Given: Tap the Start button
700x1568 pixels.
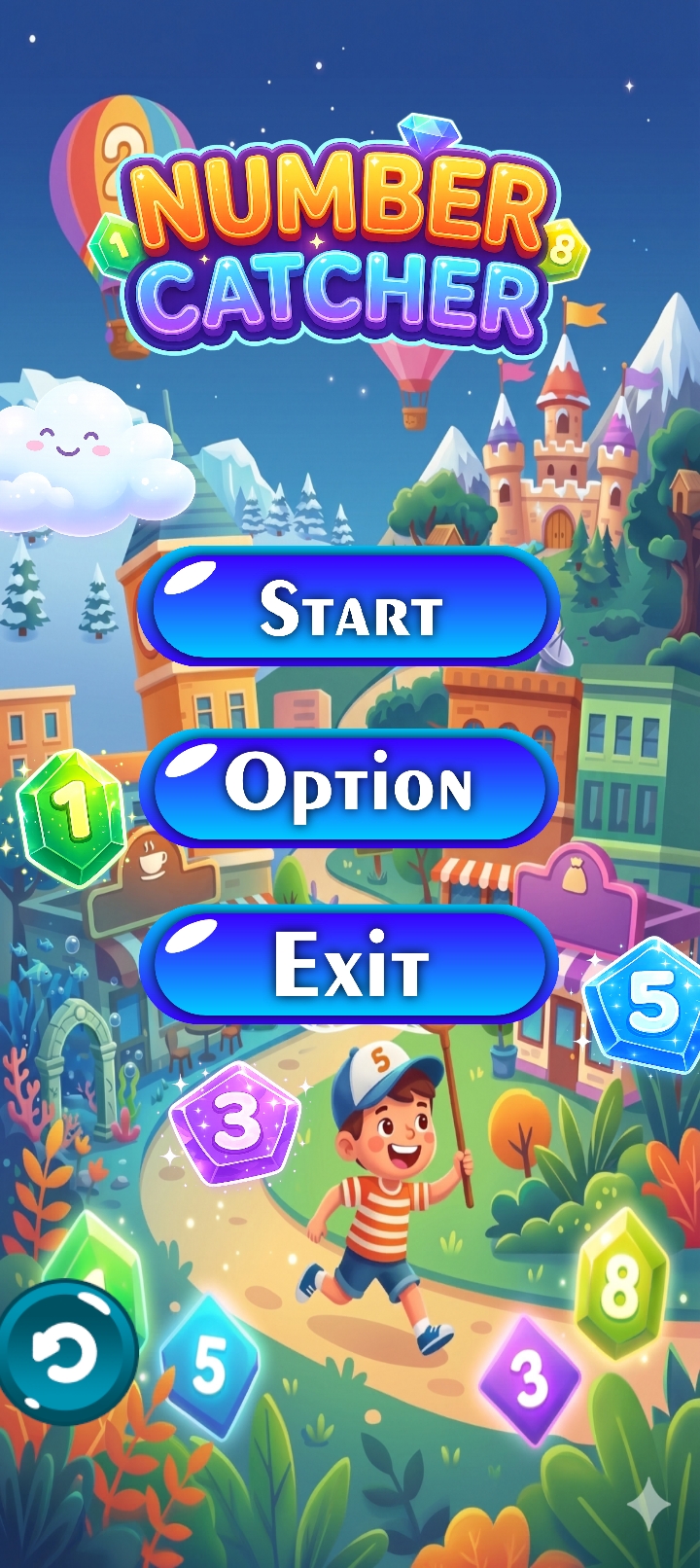Looking at the screenshot, I should 350,607.
